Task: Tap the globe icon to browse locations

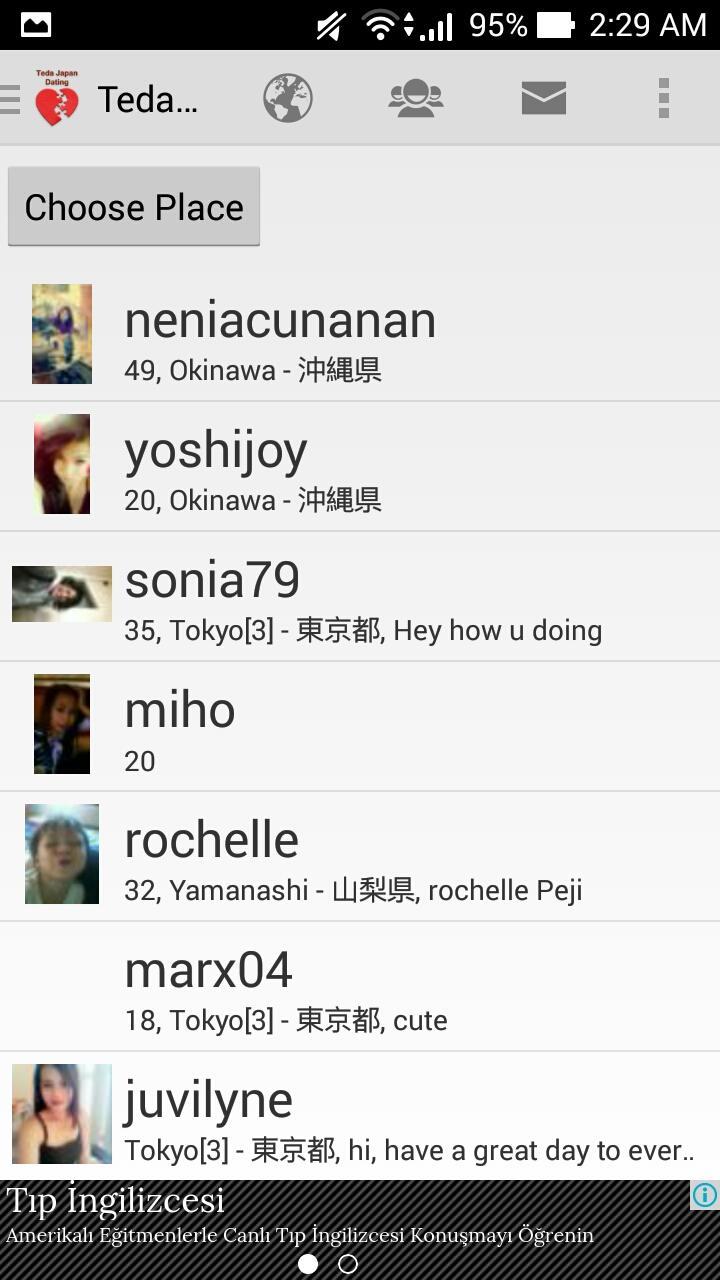Action: 288,97
